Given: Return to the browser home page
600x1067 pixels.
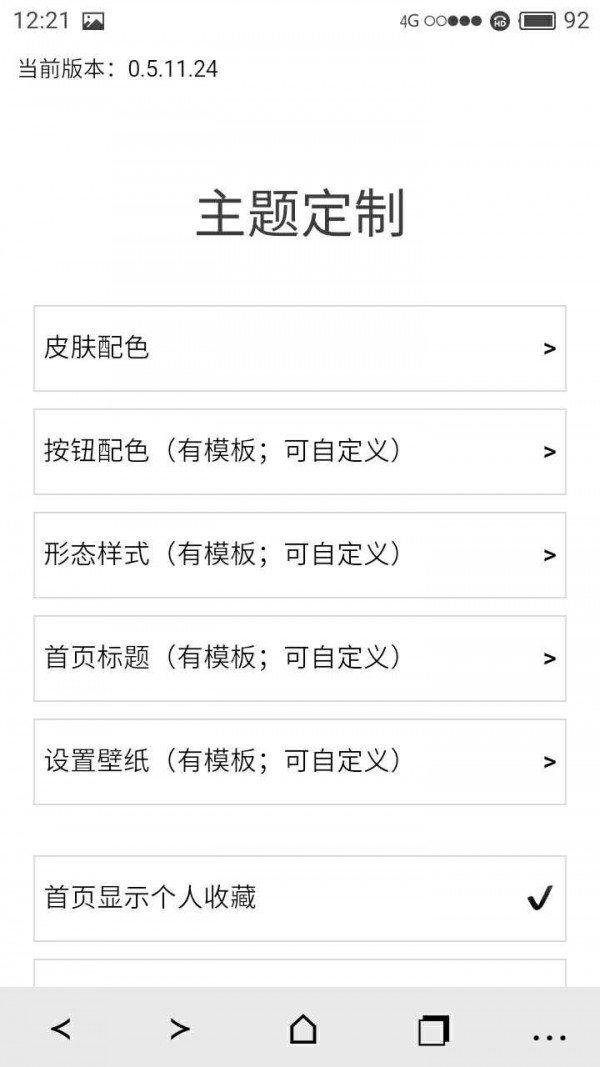Looking at the screenshot, I should (303, 1029).
